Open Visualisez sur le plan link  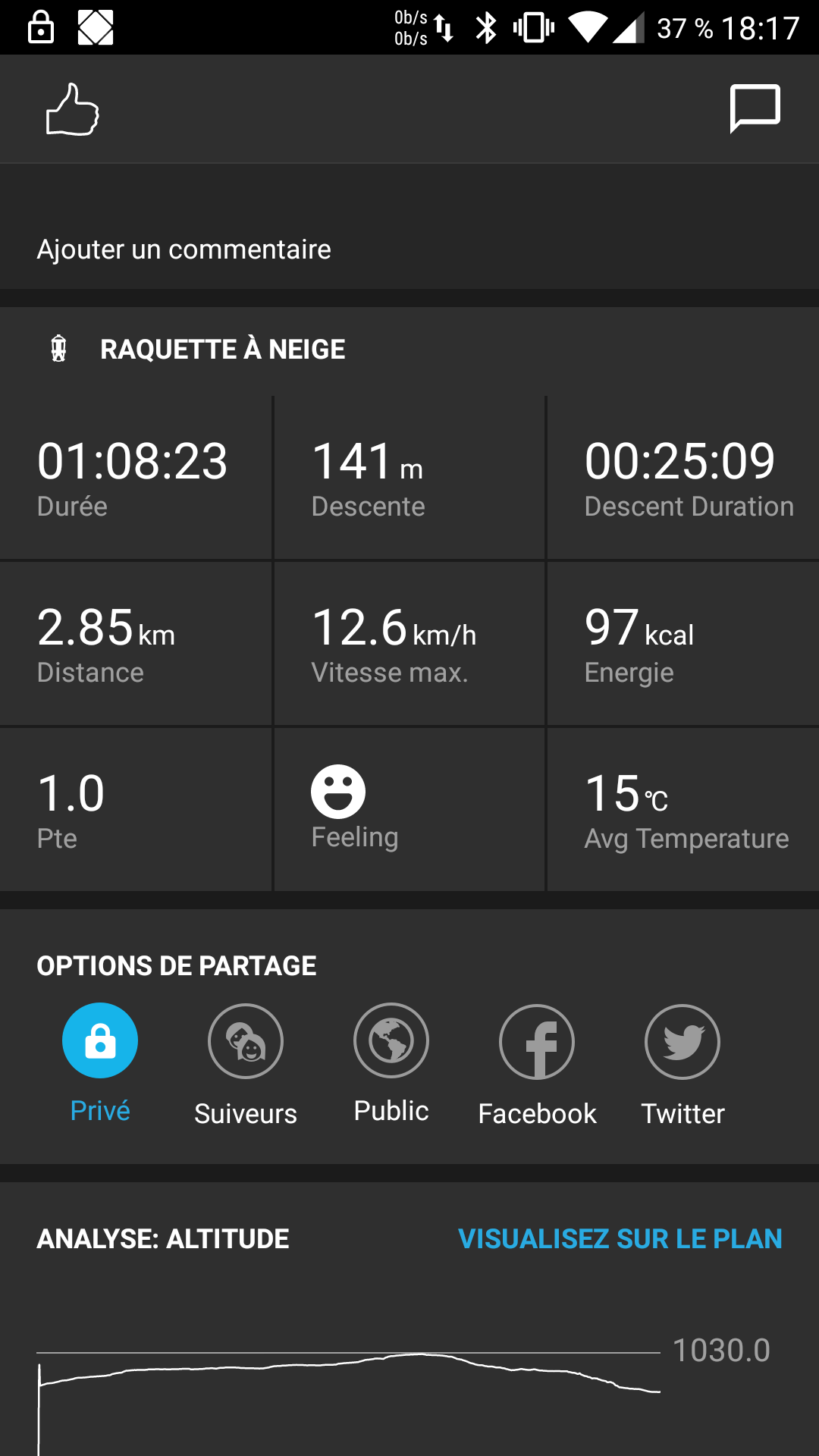pos(620,1238)
